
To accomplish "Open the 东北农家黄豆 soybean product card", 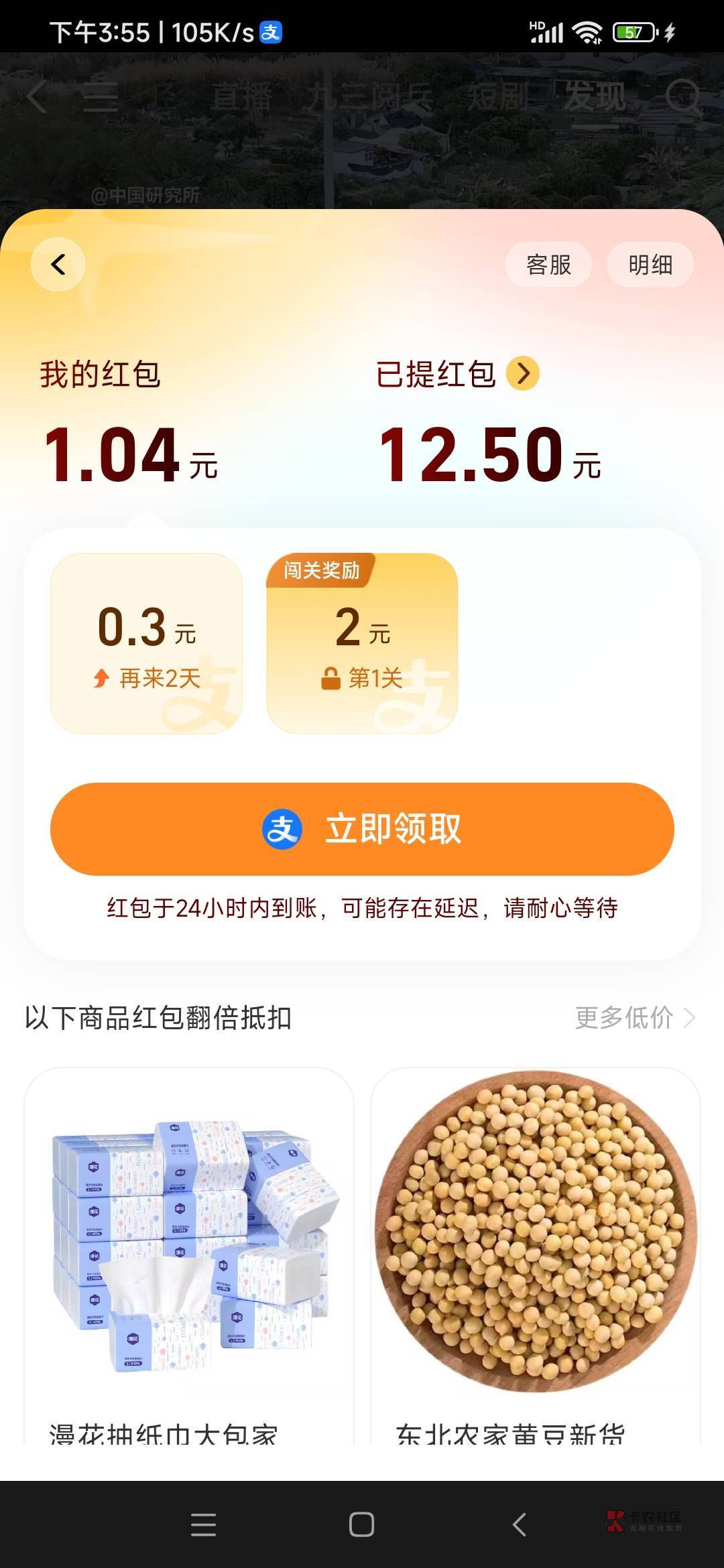I will click(535, 1253).
